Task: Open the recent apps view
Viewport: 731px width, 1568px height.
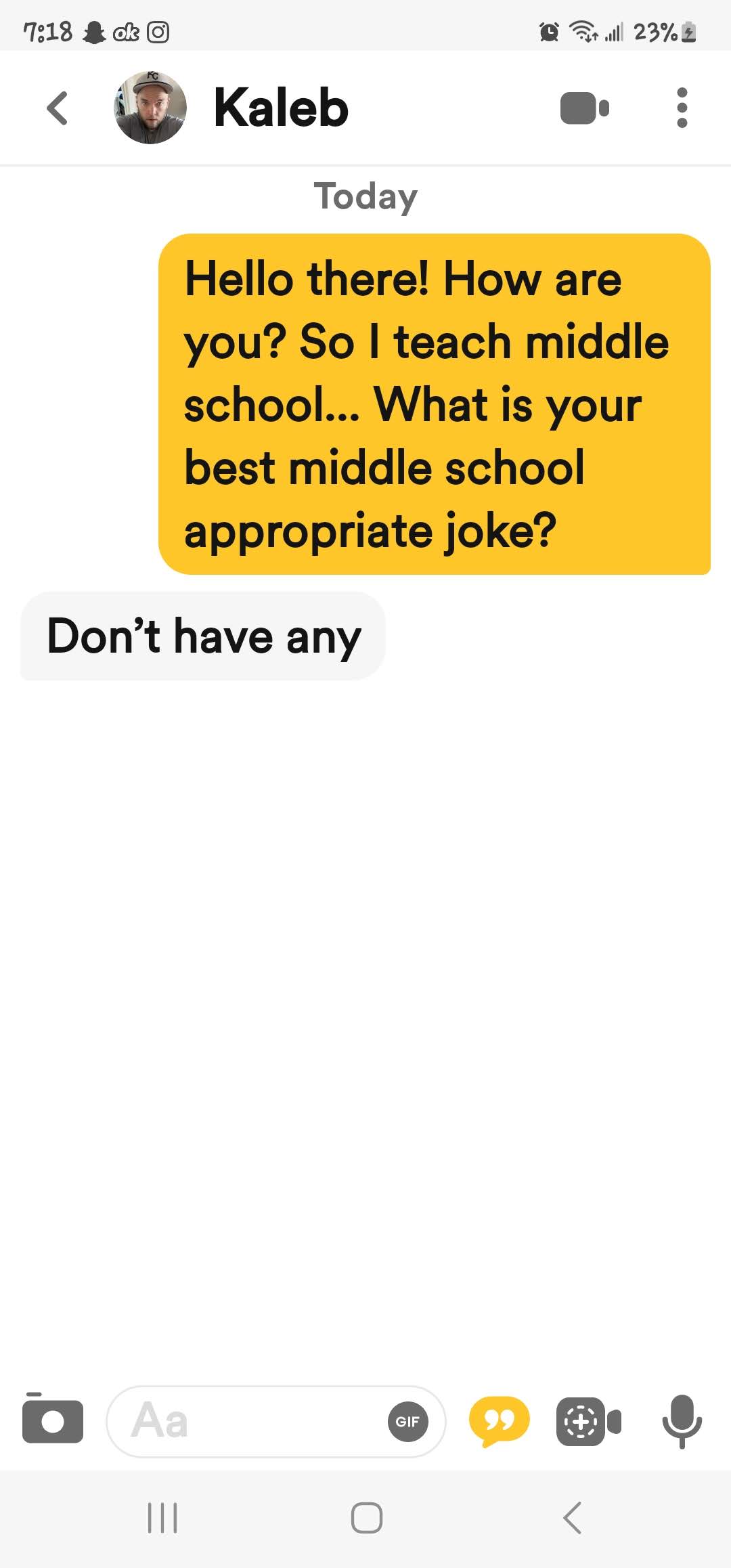Action: pyautogui.click(x=162, y=1517)
